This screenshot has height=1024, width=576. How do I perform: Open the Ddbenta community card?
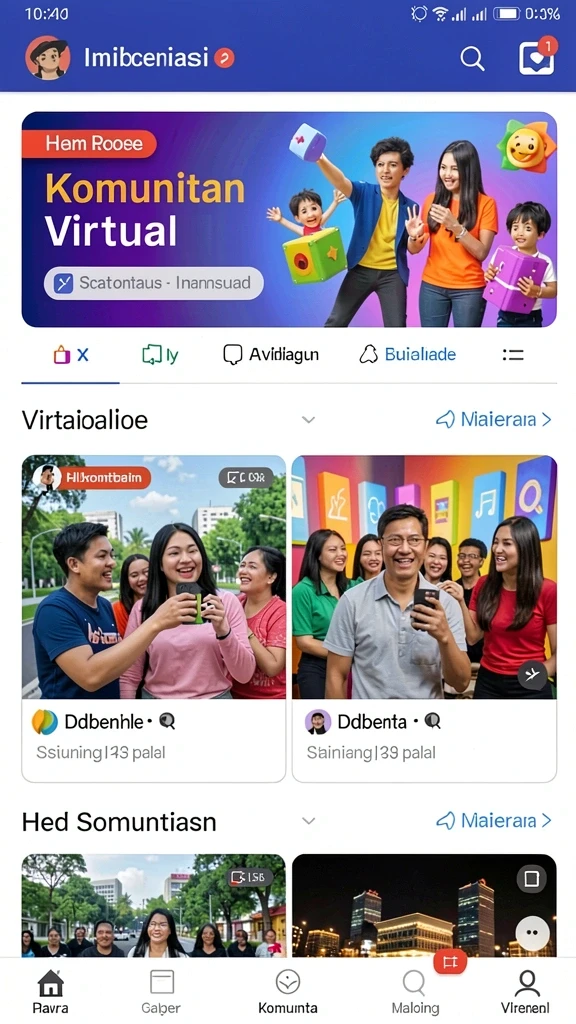click(424, 618)
